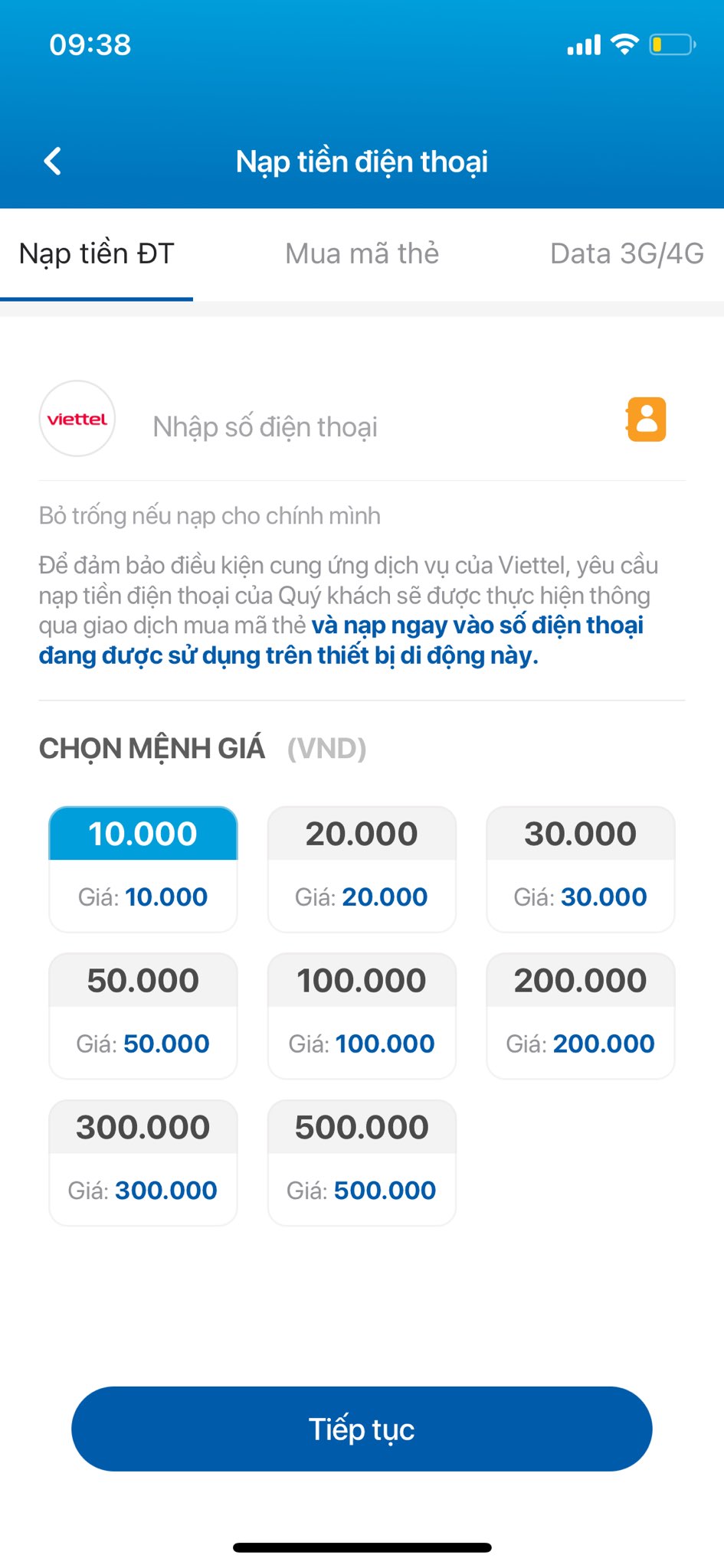Open the contacts picker icon

point(647,420)
